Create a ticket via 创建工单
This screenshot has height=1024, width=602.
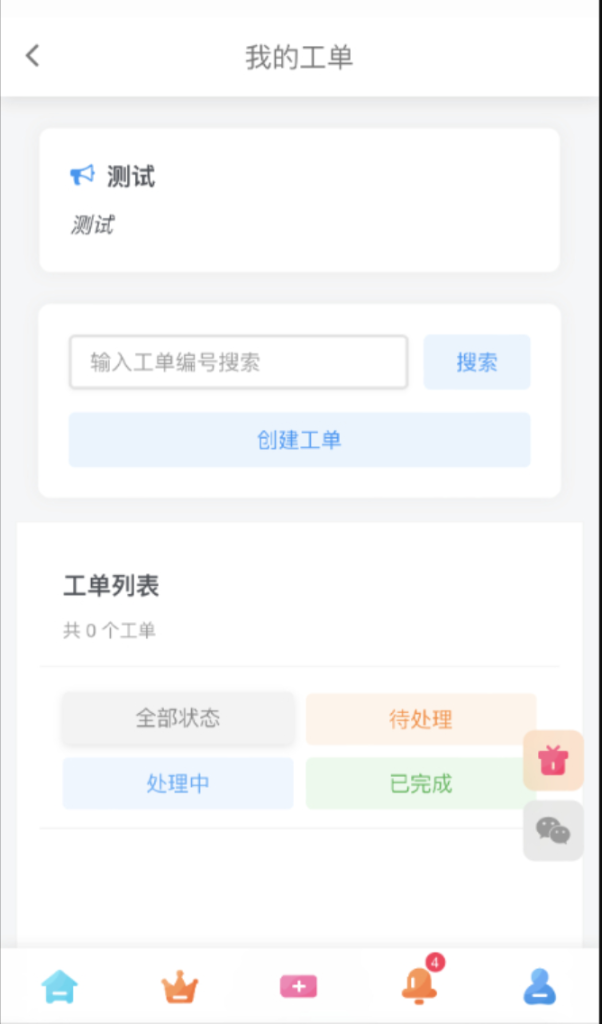(x=299, y=440)
